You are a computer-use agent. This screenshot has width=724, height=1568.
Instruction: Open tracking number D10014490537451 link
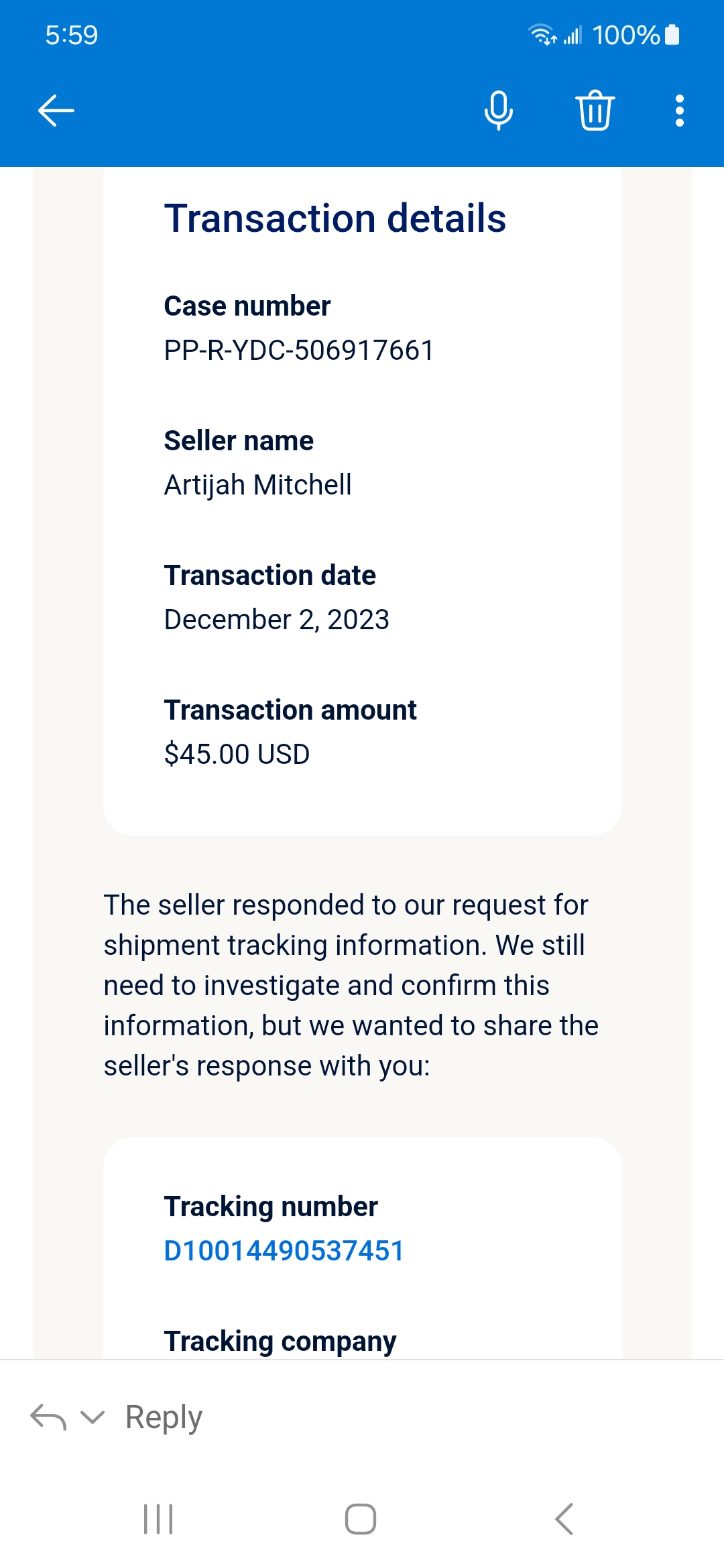[x=284, y=1251]
